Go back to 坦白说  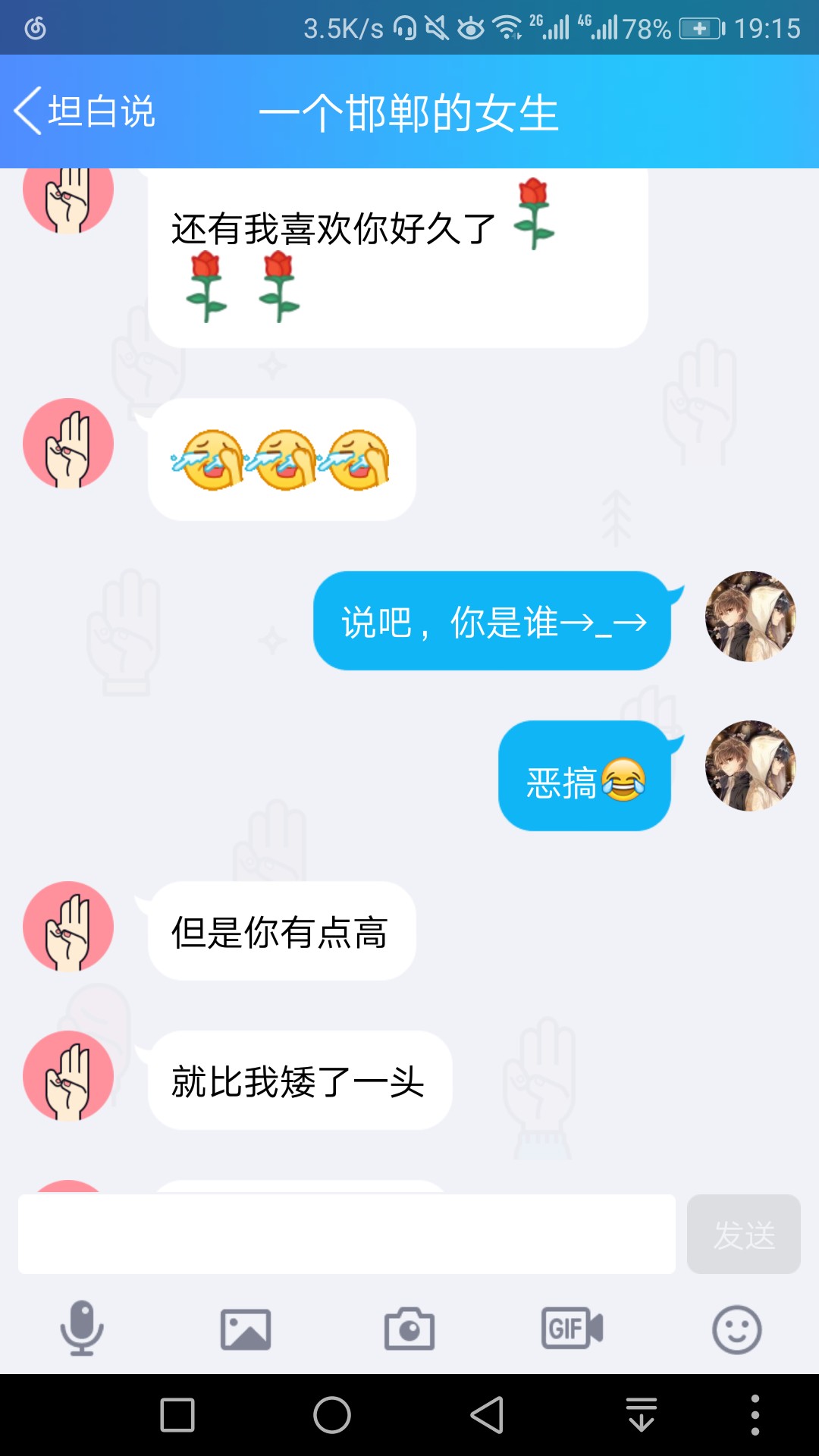[x=85, y=111]
